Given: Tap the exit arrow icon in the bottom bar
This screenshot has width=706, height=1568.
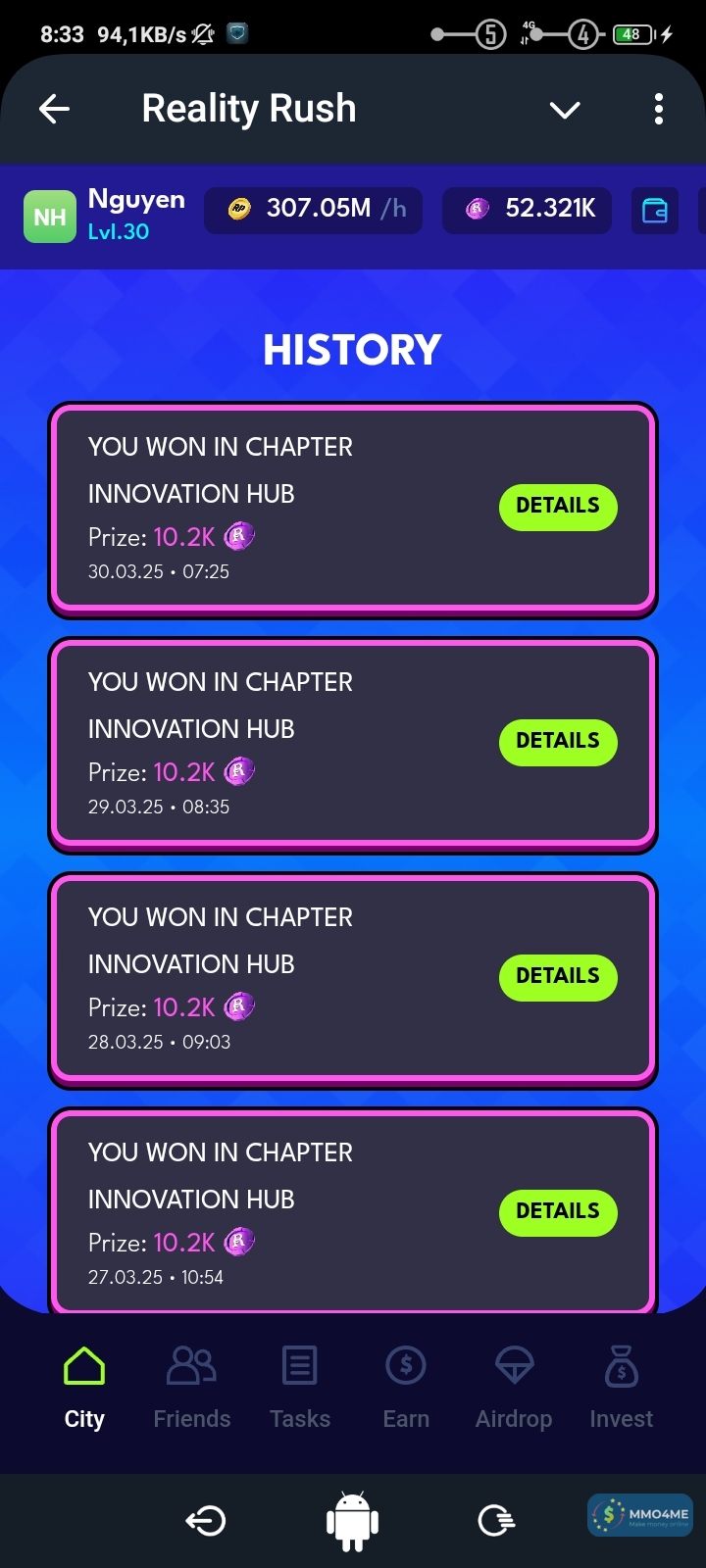Looking at the screenshot, I should [x=206, y=1521].
